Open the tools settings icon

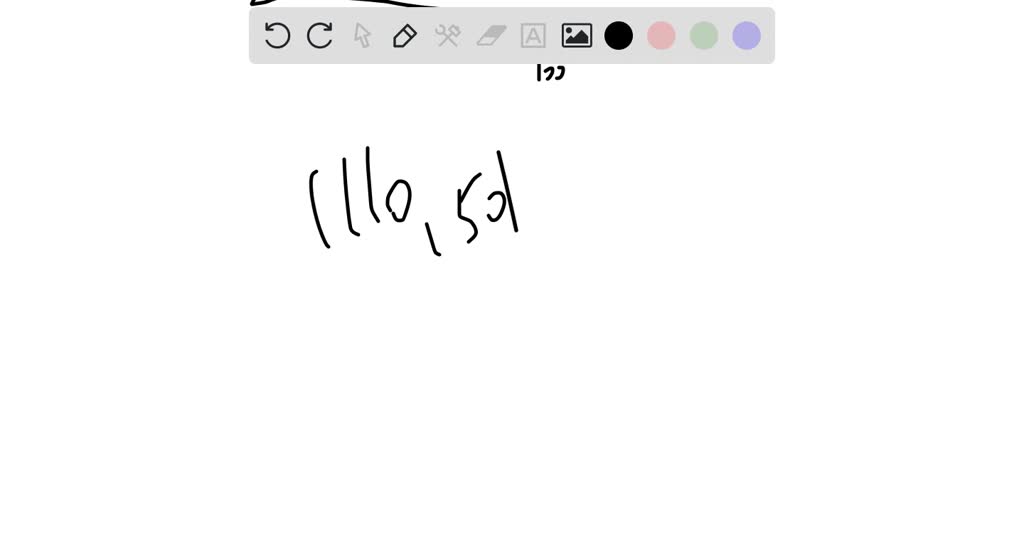tap(447, 36)
